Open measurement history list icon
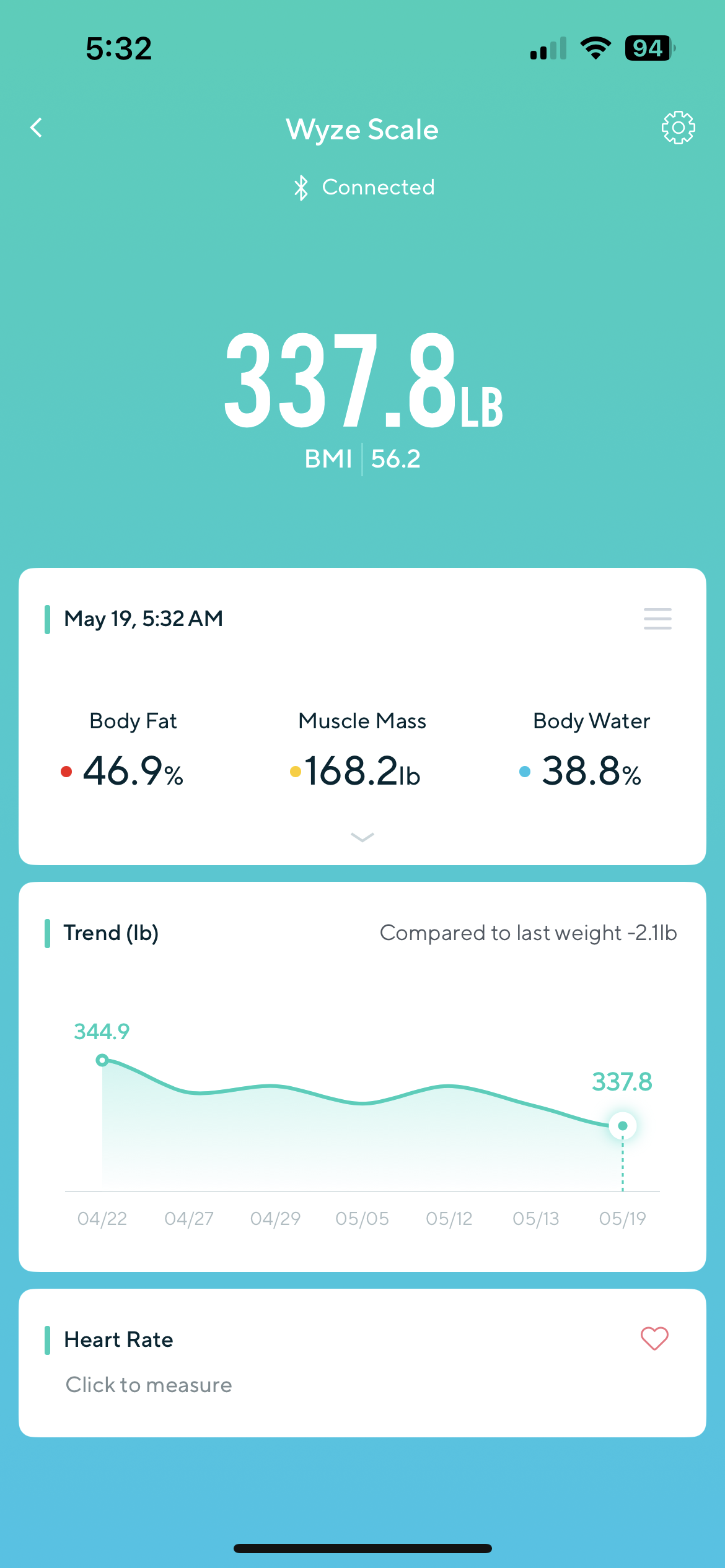Screen dimensions: 725x1568 pyautogui.click(x=657, y=619)
